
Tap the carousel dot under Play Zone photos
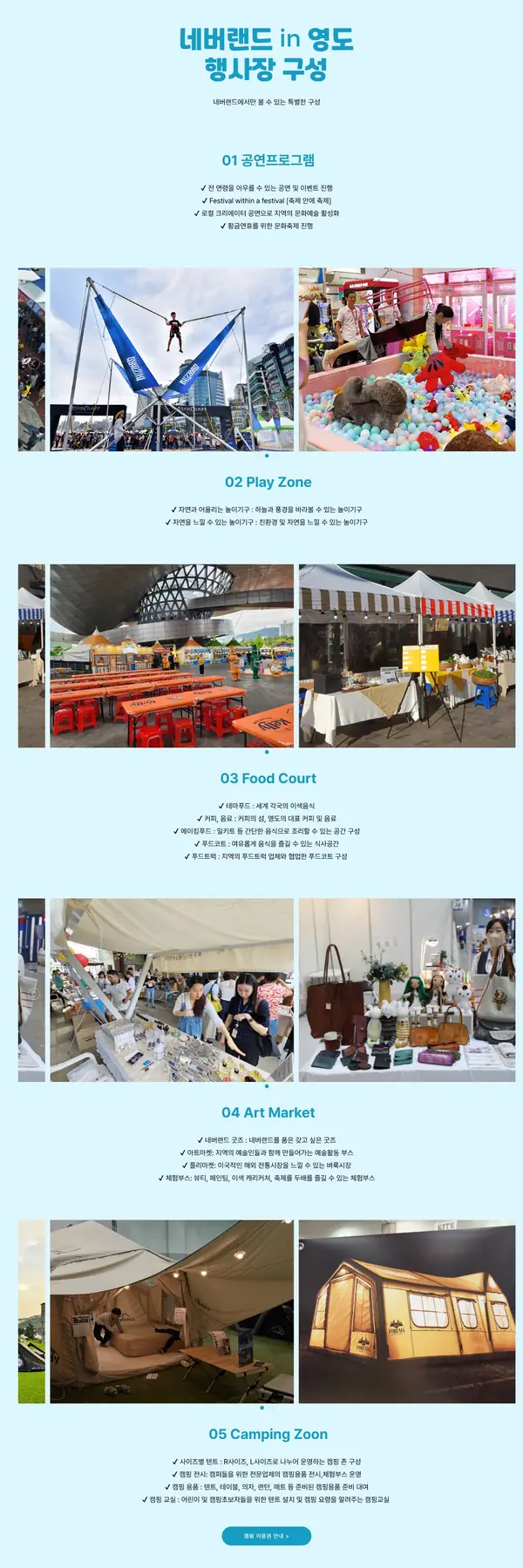pyautogui.click(x=267, y=752)
